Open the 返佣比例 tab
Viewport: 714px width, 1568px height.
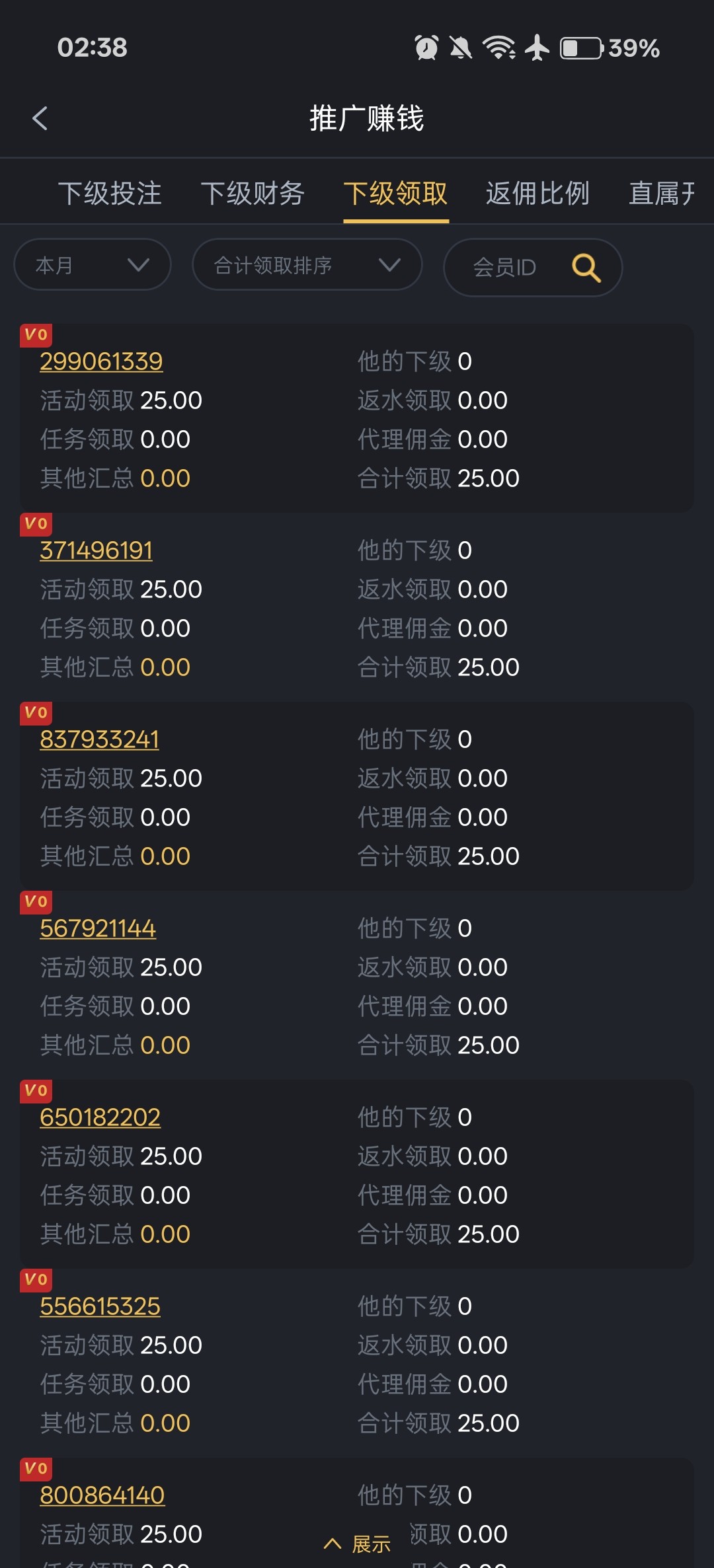coord(537,194)
